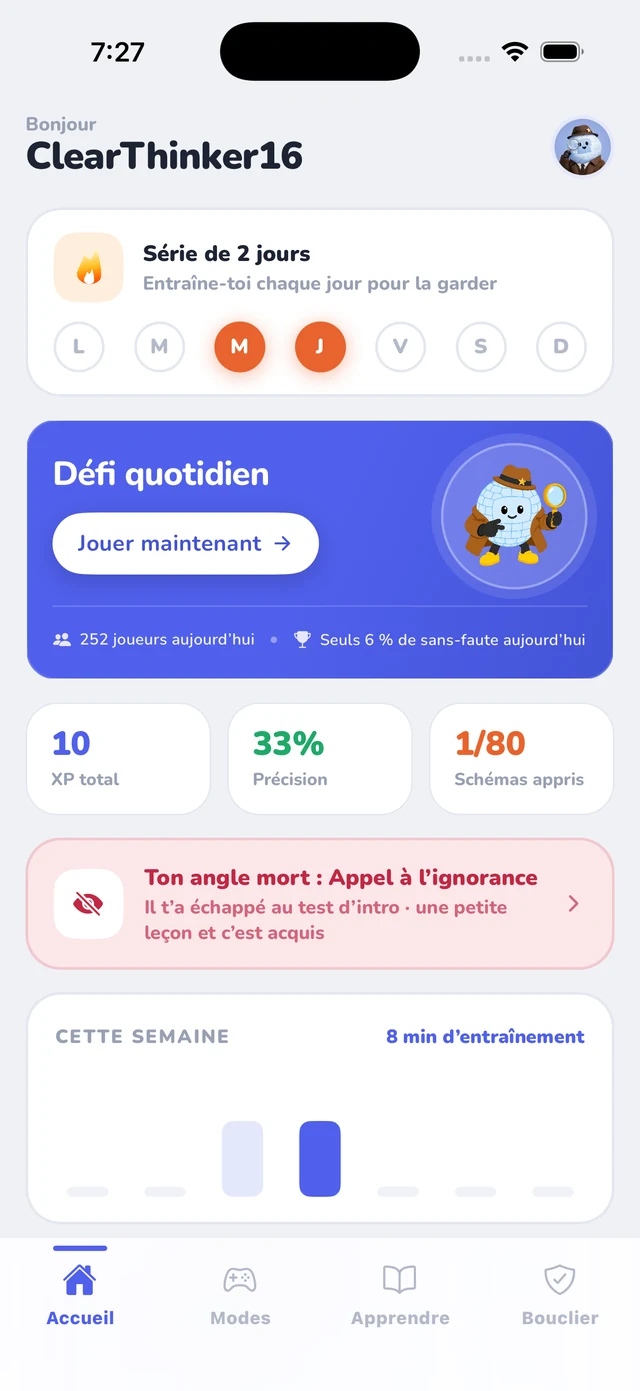View the Schémas appris card
The height and width of the screenshot is (1391, 640).
[x=521, y=759]
